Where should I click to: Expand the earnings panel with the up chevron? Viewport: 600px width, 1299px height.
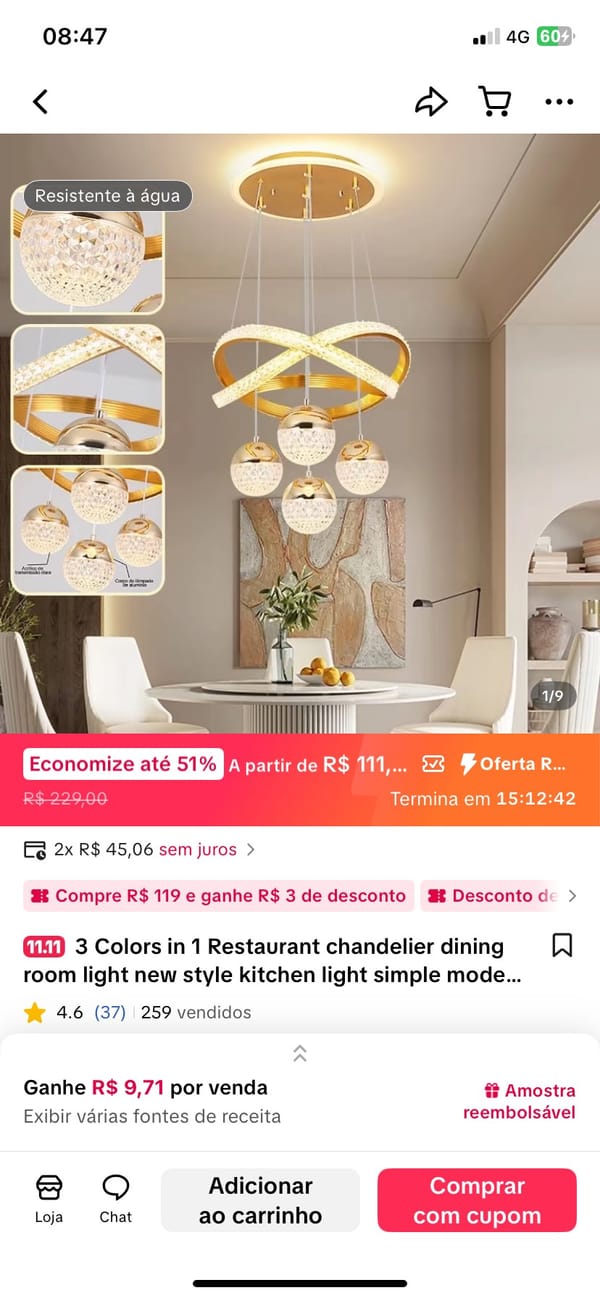[299, 1052]
